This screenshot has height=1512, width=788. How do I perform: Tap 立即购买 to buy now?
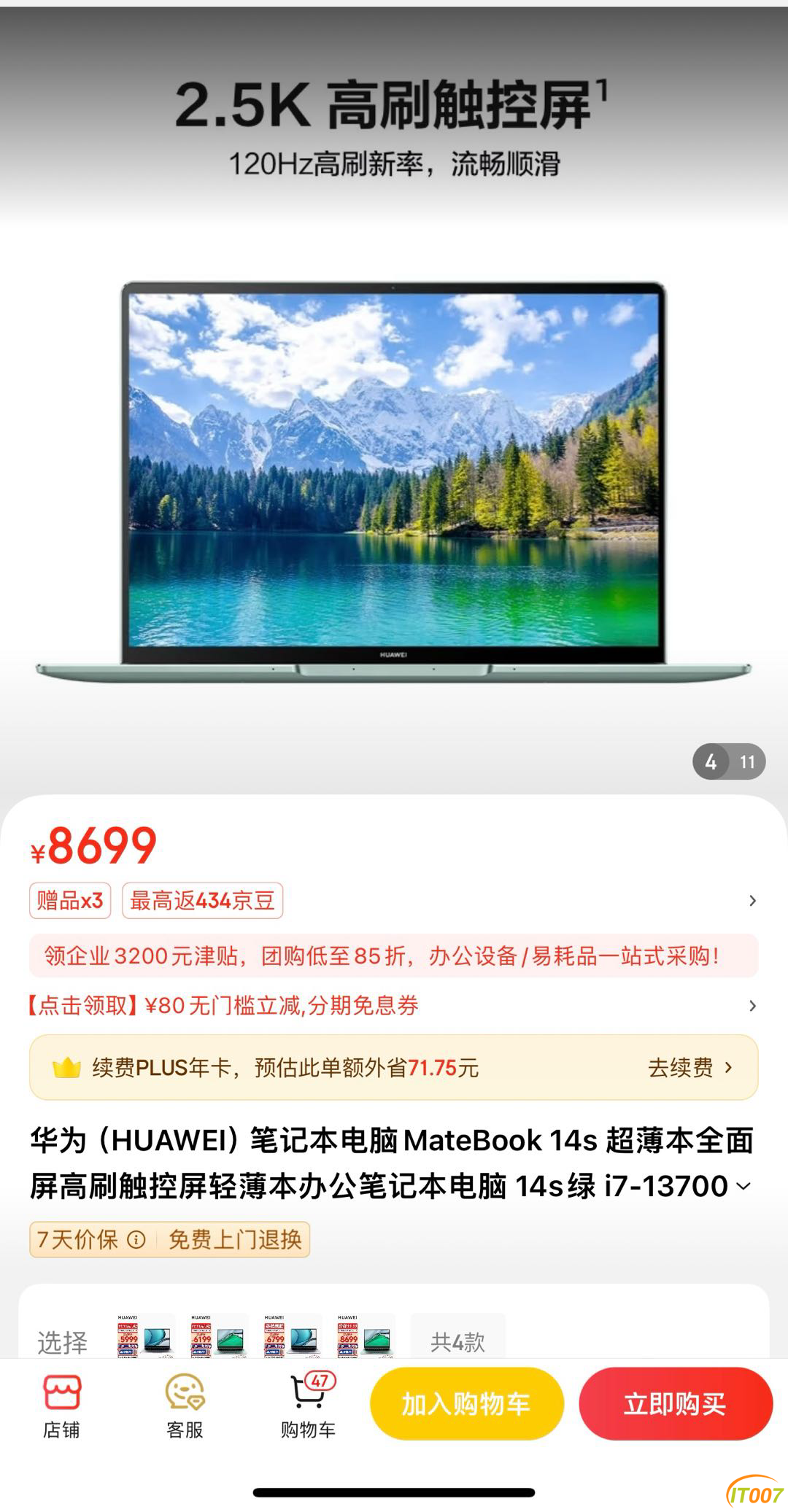pyautogui.click(x=675, y=1403)
